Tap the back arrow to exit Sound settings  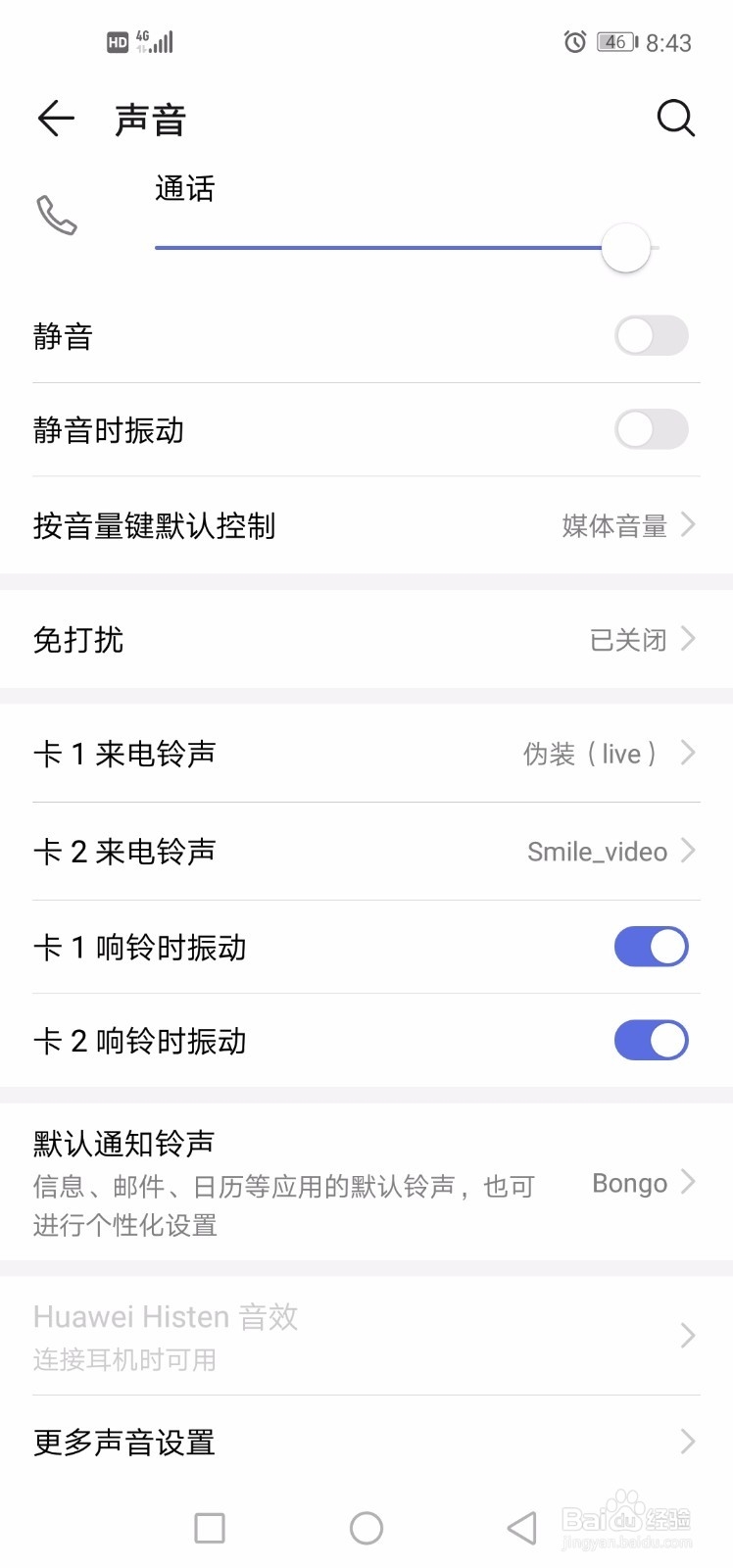[x=56, y=118]
